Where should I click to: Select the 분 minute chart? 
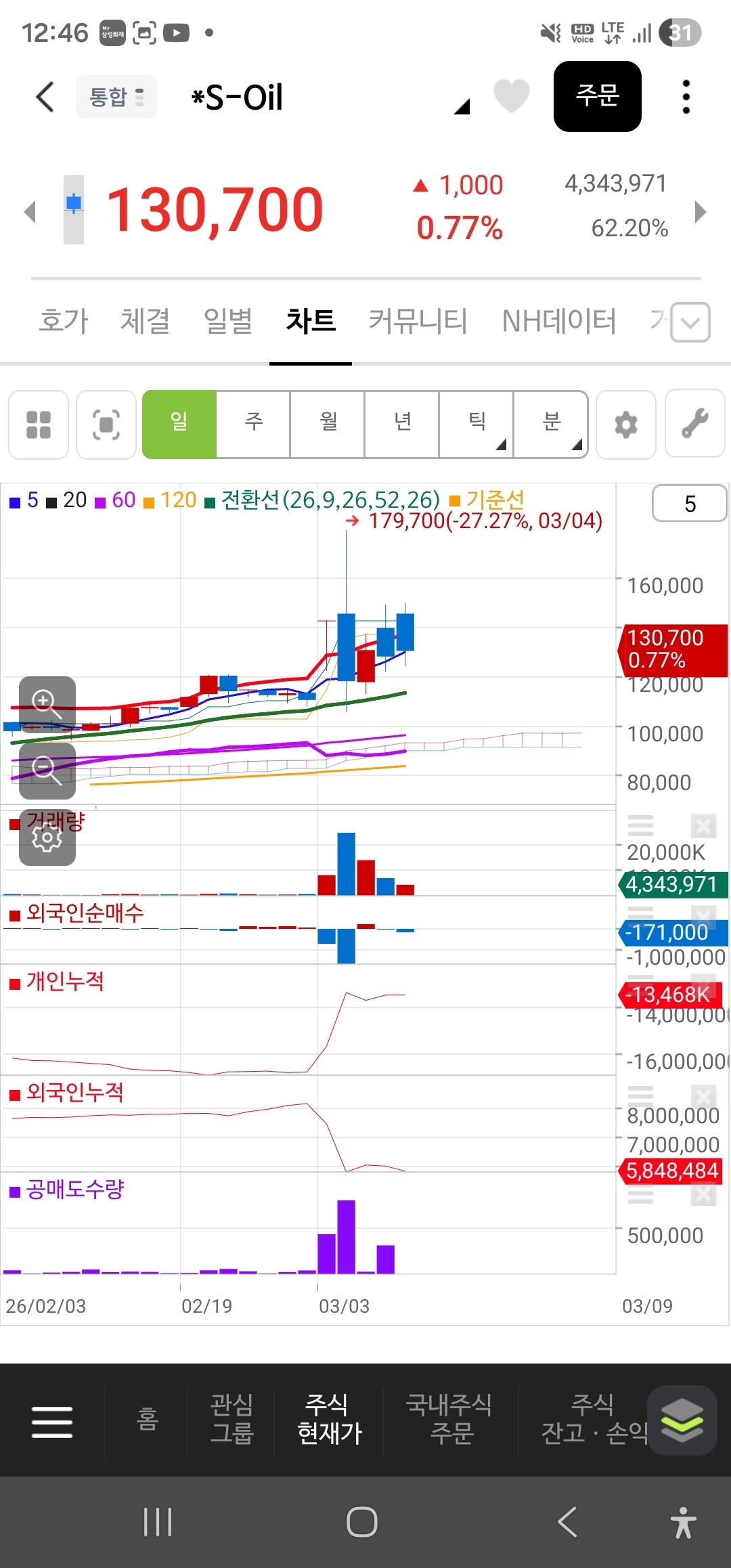pyautogui.click(x=552, y=424)
